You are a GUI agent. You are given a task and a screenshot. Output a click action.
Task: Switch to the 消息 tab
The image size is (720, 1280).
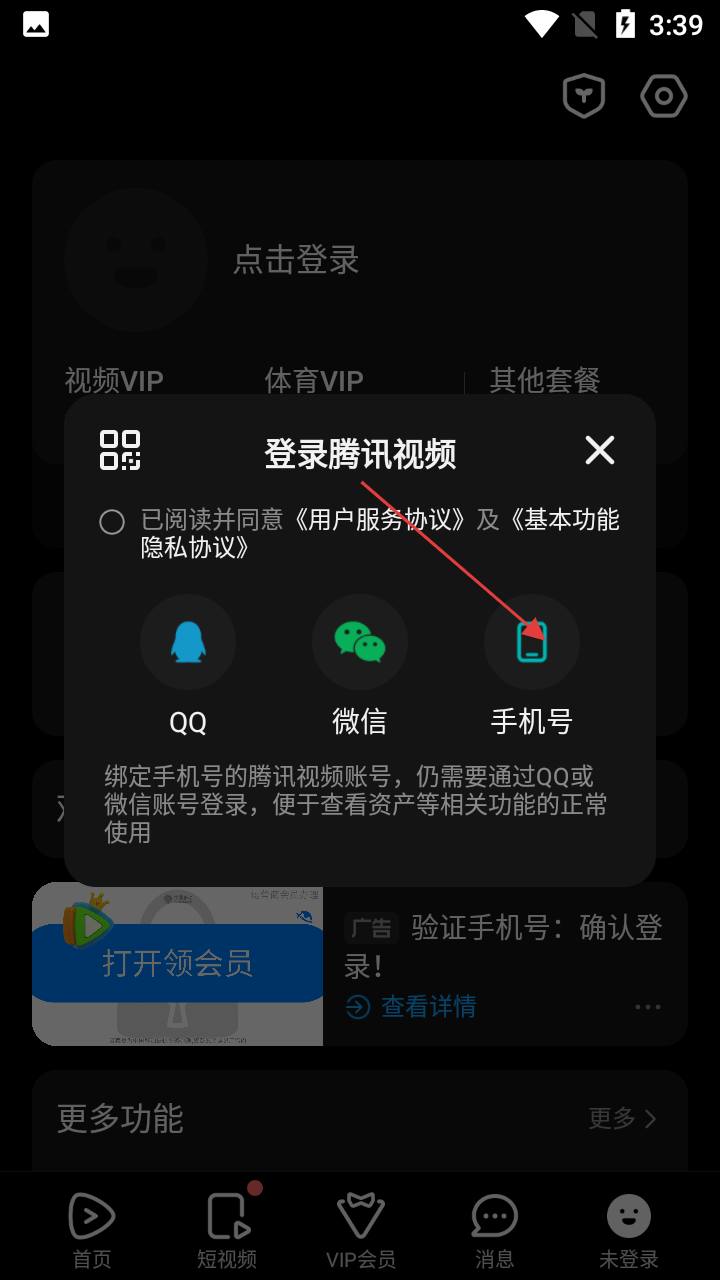(x=494, y=1230)
